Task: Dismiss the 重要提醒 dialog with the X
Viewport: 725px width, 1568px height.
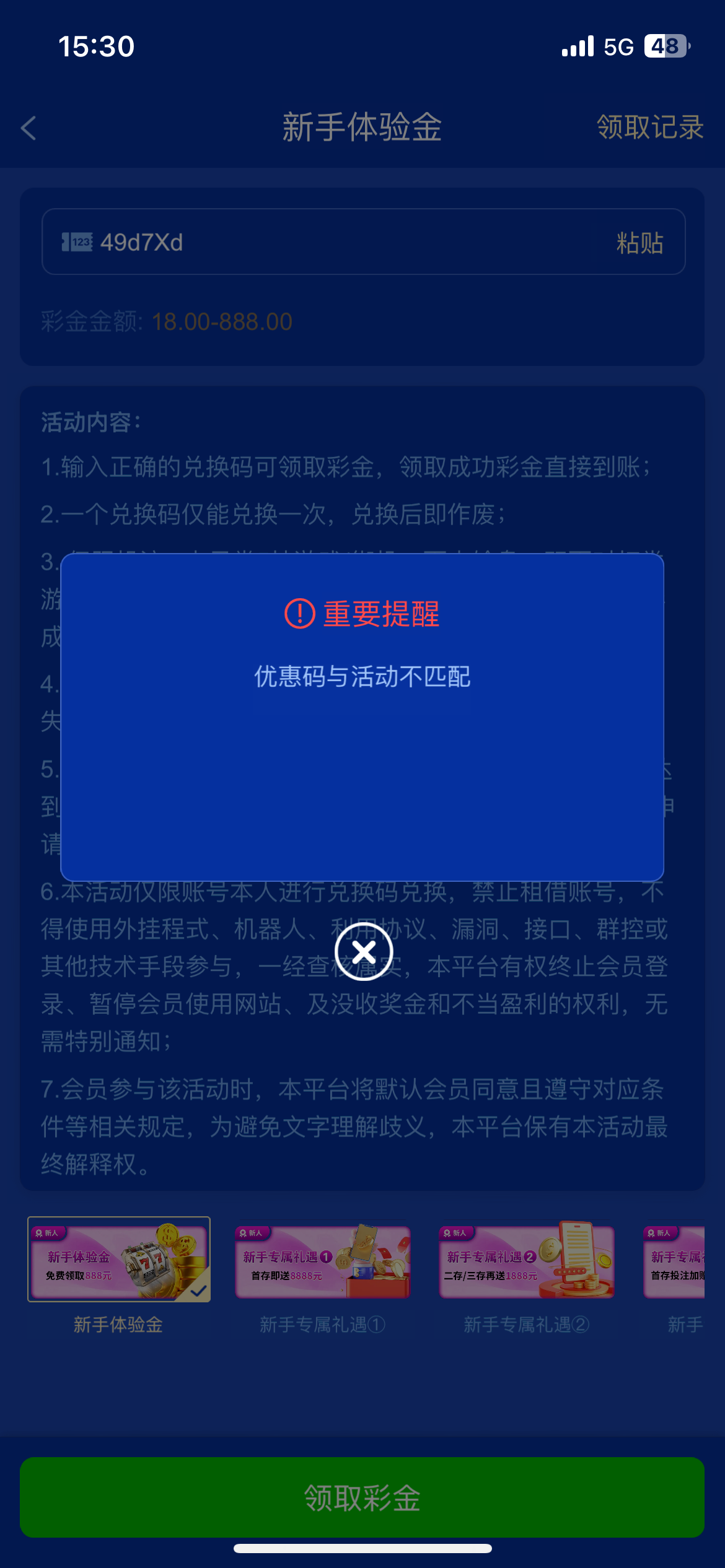Action: 364,951
